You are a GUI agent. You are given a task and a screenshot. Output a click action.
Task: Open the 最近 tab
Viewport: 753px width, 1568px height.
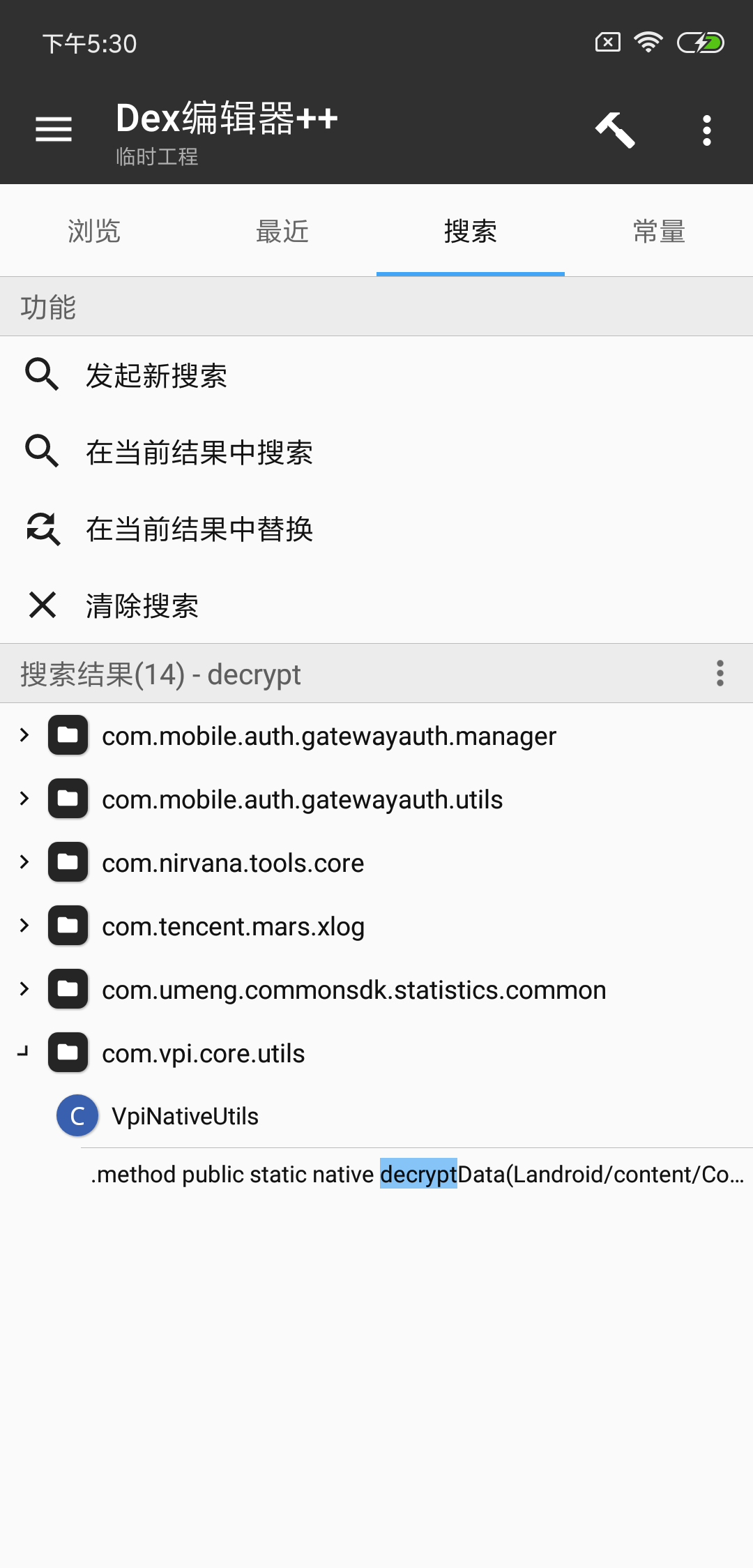[x=282, y=231]
